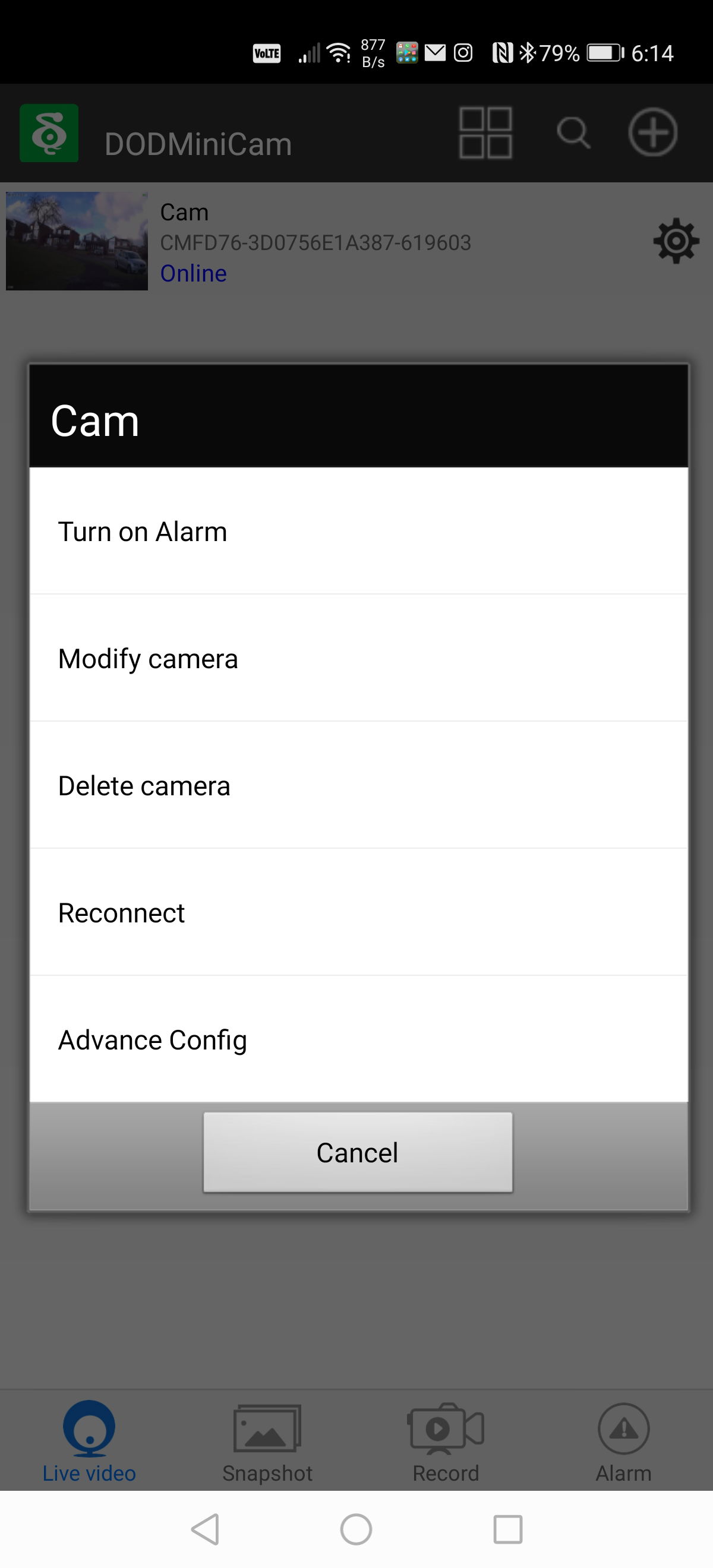Cancel the Cam dialog

pos(358,1152)
